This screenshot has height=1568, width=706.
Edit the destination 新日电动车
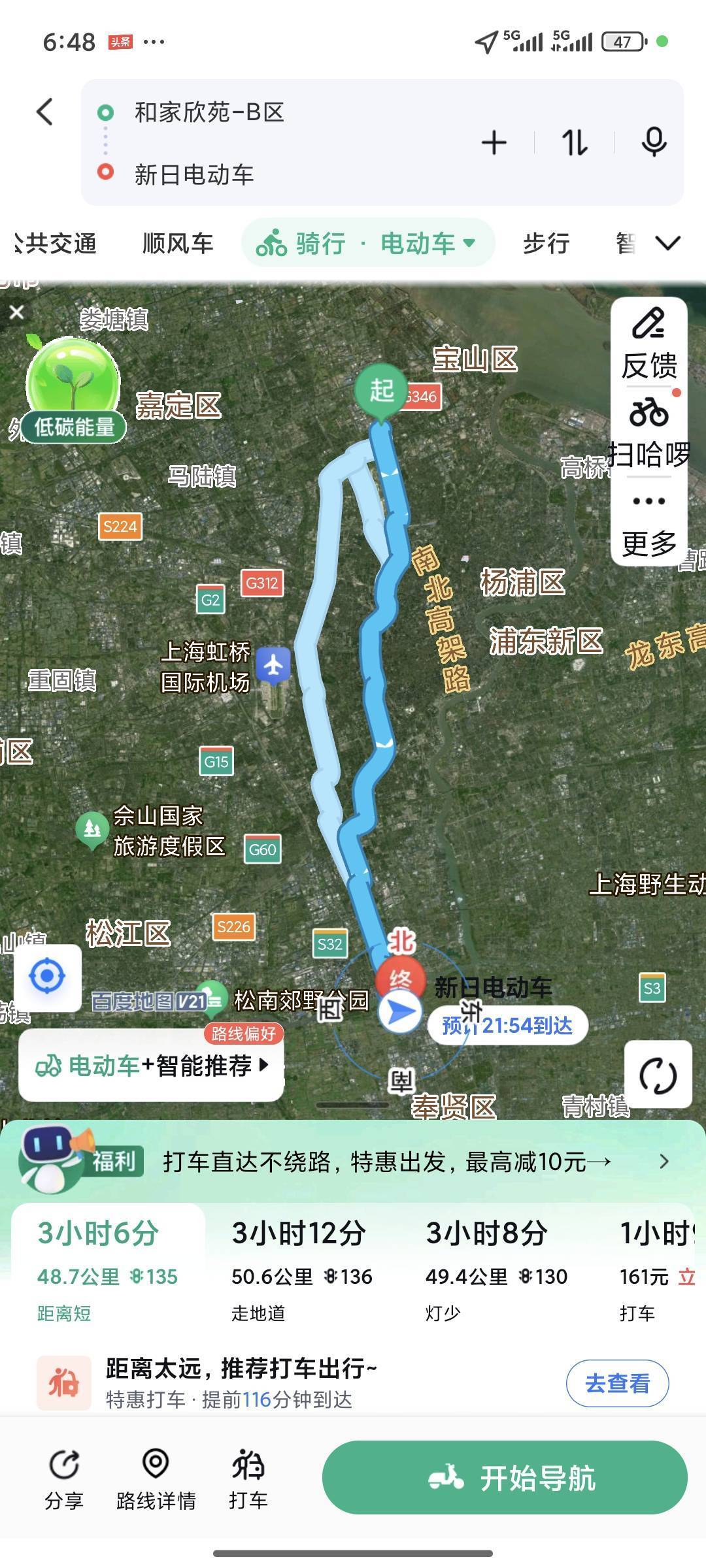coord(194,174)
